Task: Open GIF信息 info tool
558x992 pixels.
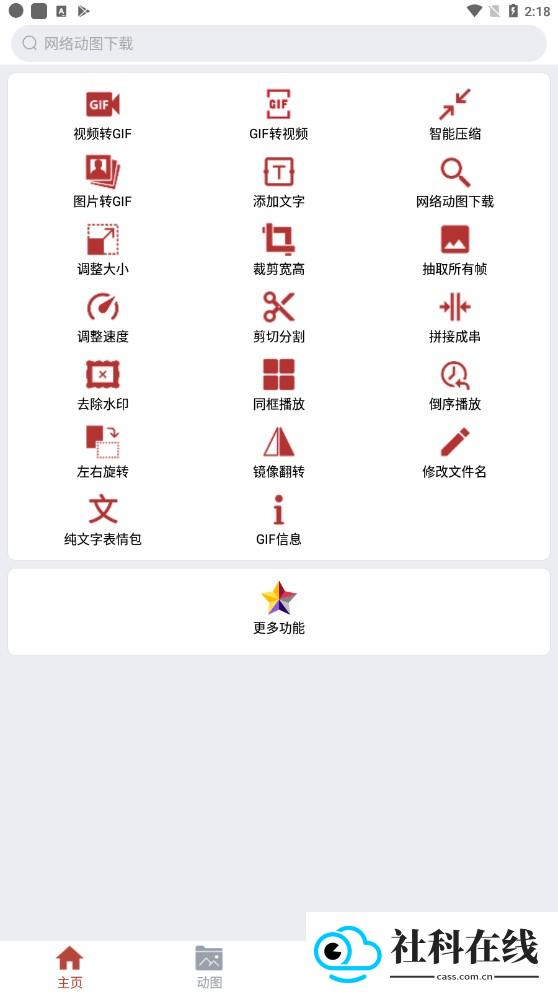Action: click(278, 521)
